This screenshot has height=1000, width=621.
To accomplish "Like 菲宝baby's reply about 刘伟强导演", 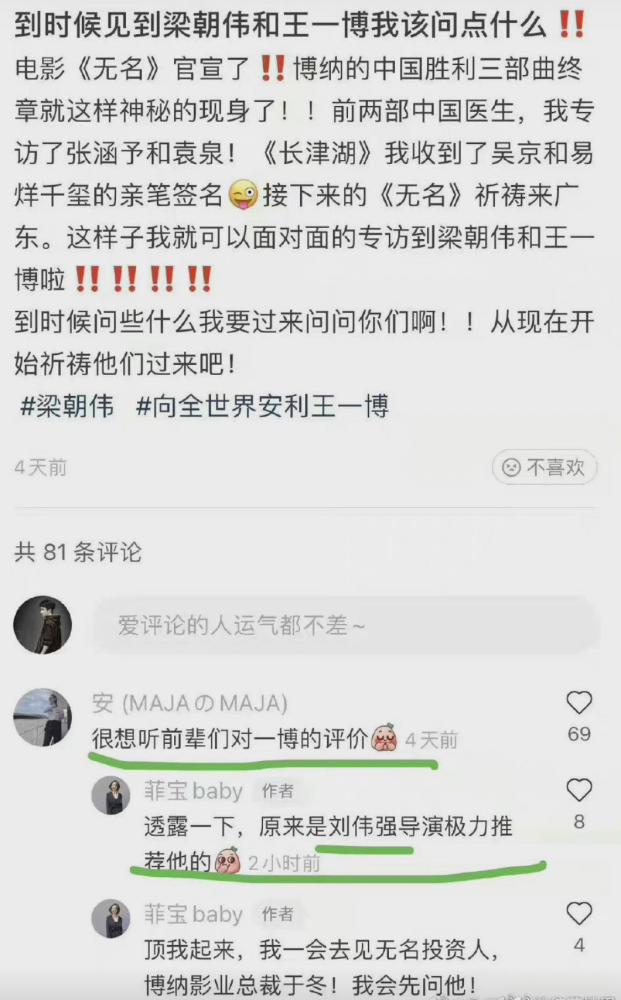I will [579, 790].
